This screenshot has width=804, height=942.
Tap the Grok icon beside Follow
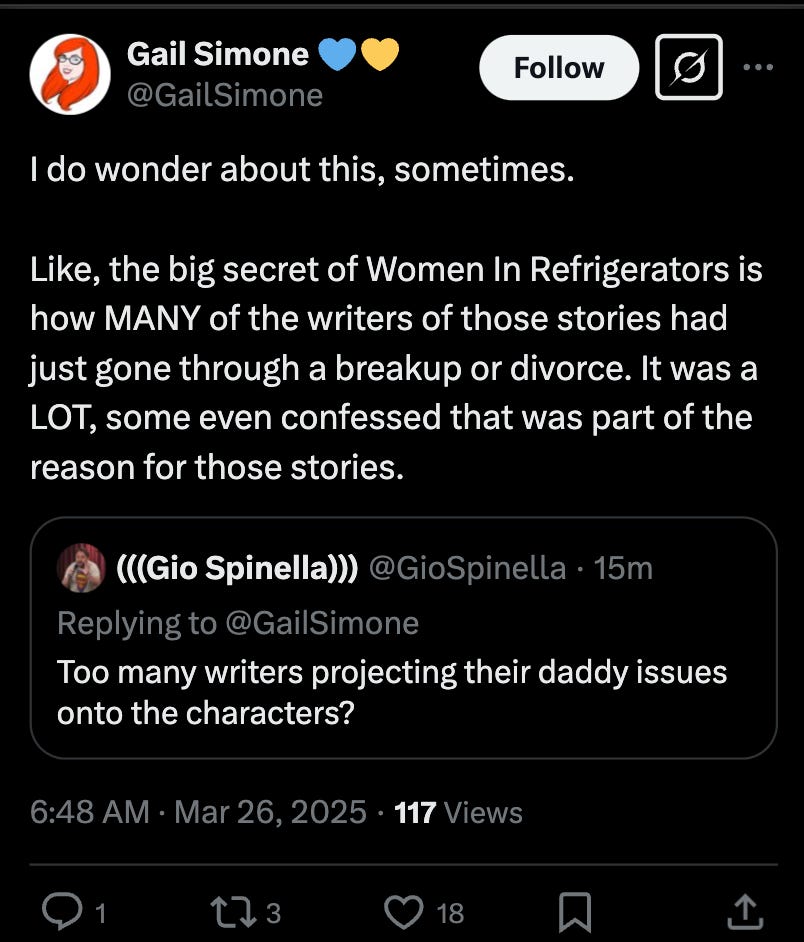tap(689, 67)
